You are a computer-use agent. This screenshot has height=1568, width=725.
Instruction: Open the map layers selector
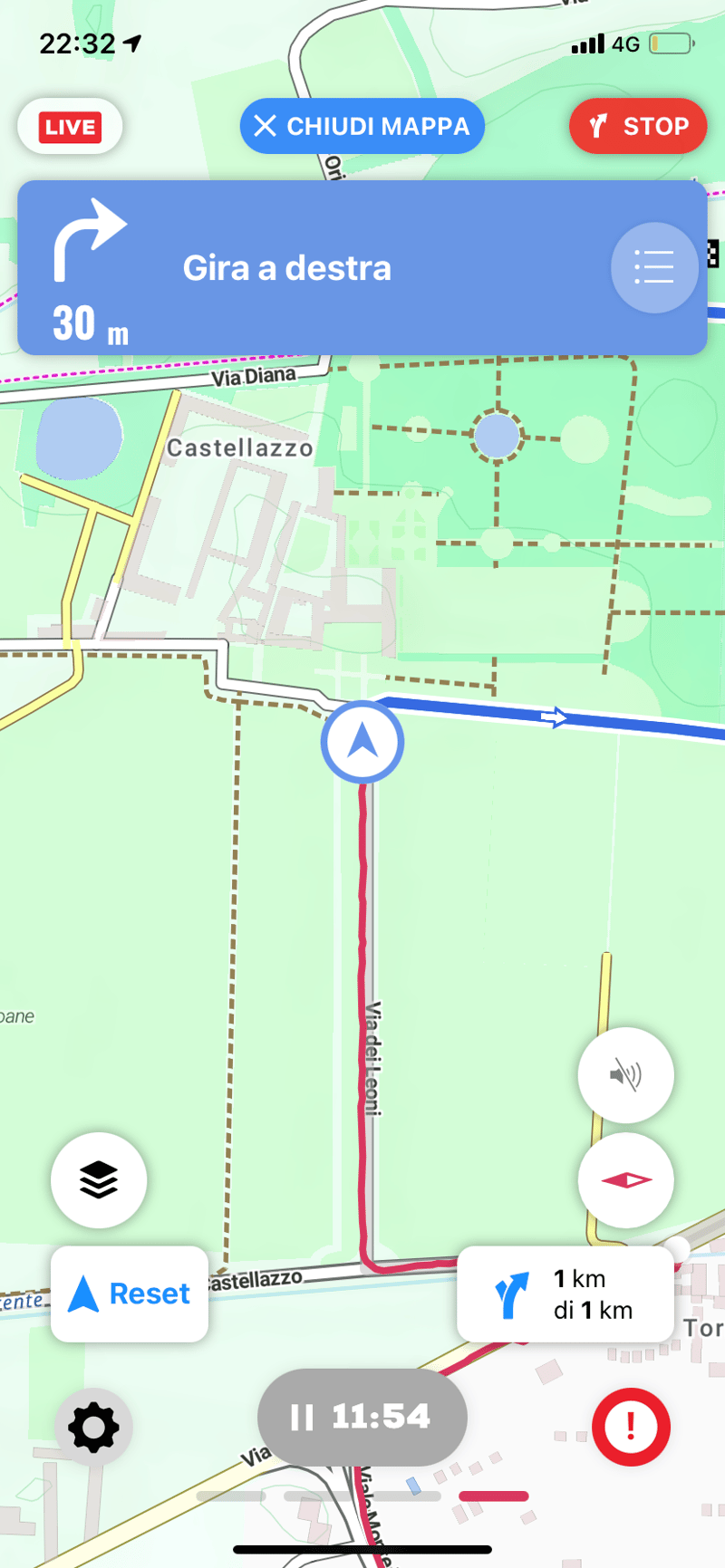point(99,1180)
